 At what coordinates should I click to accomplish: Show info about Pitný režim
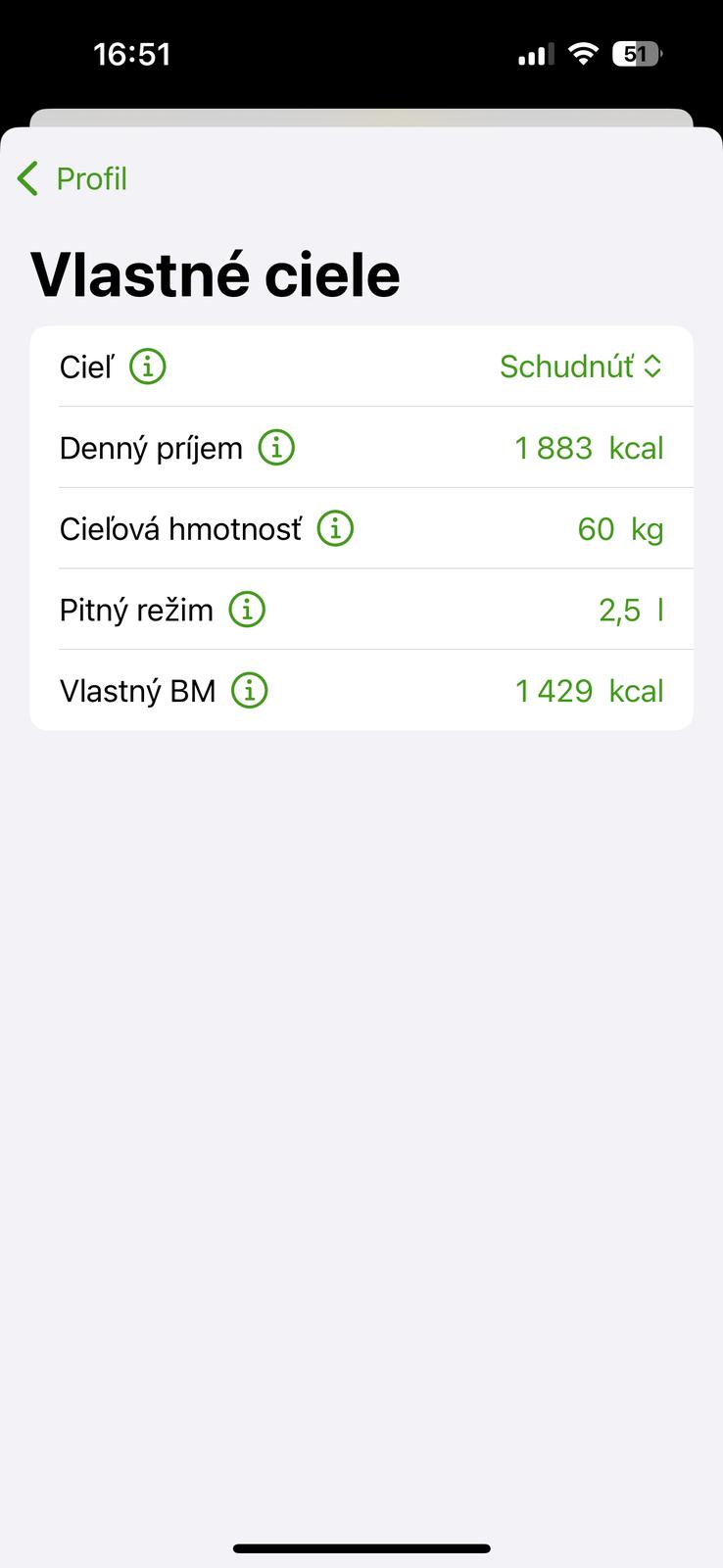247,610
